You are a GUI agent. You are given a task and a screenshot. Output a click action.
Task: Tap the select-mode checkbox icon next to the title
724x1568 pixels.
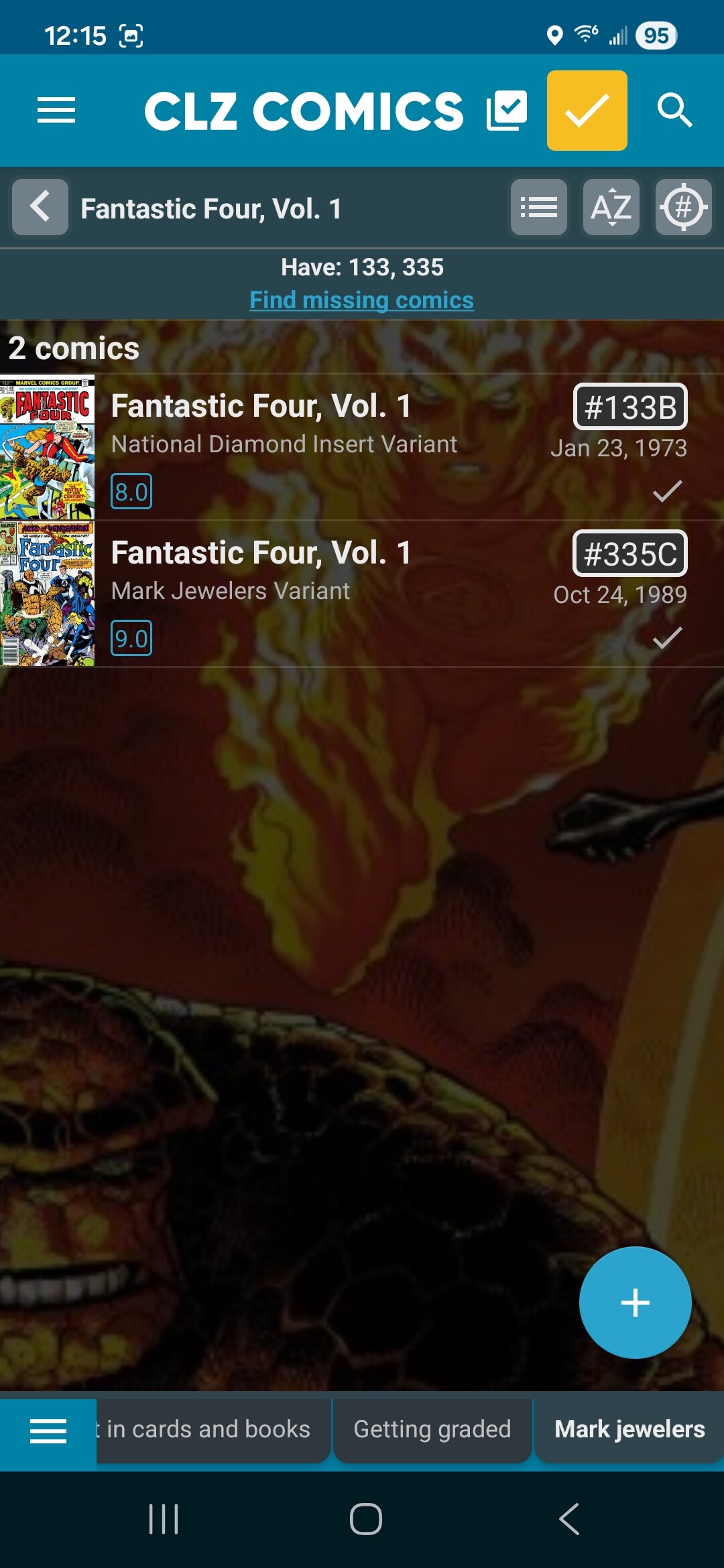click(x=507, y=111)
